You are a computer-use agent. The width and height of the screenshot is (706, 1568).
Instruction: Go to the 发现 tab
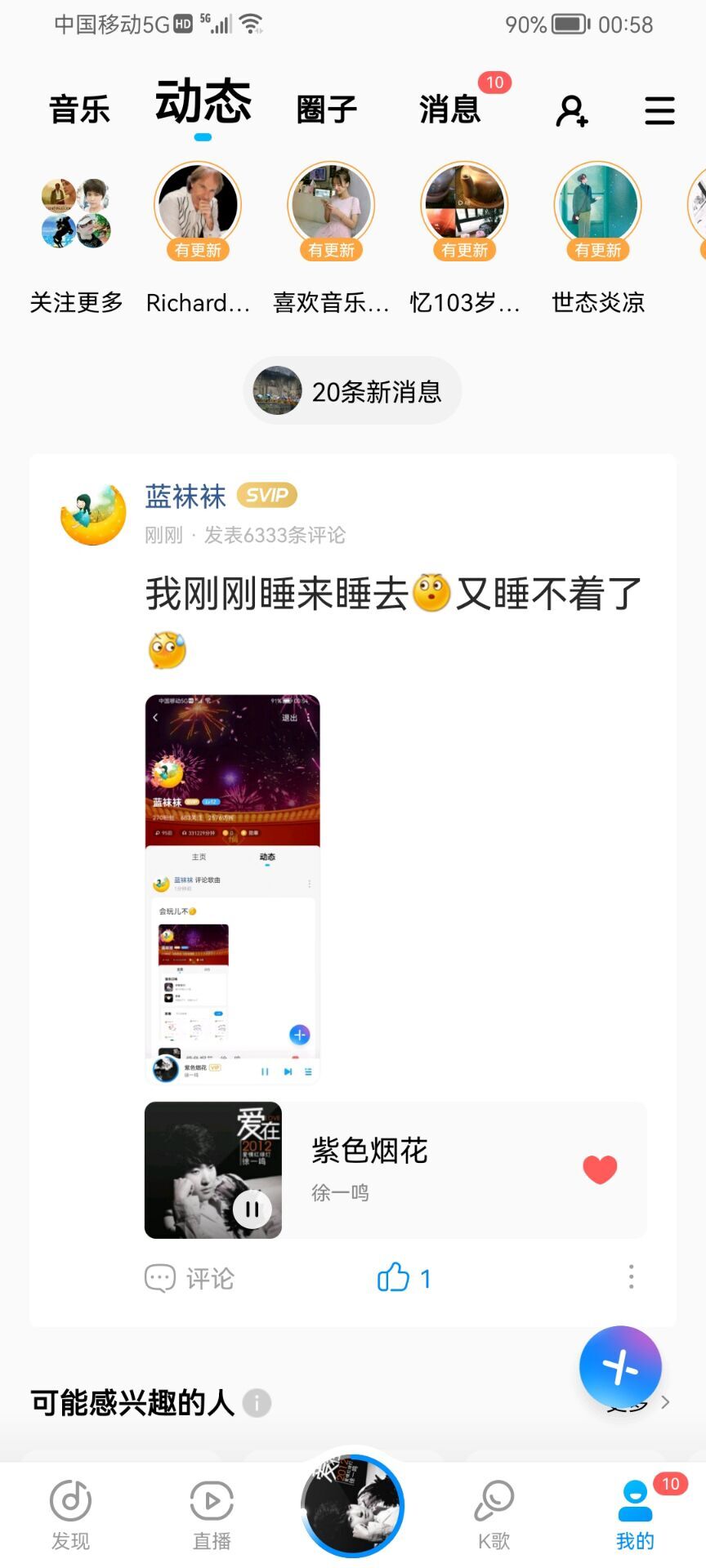pyautogui.click(x=70, y=1513)
